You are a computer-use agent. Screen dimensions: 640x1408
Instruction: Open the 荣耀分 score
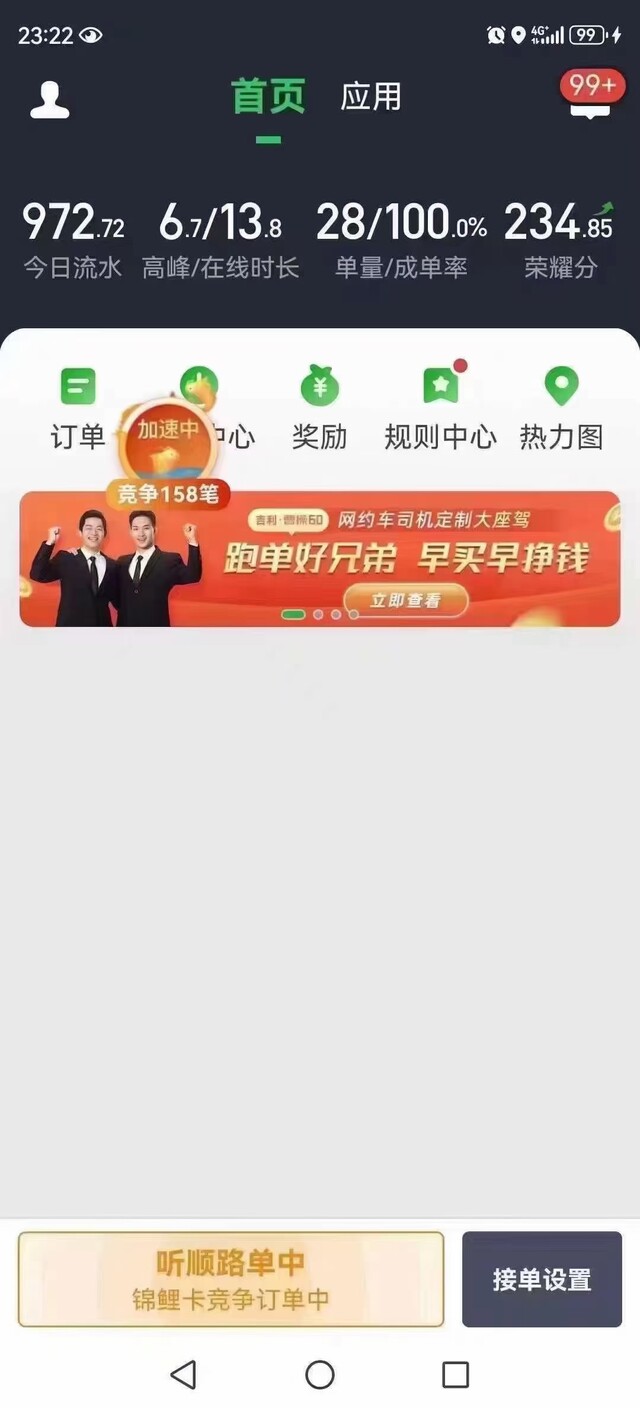tap(559, 239)
